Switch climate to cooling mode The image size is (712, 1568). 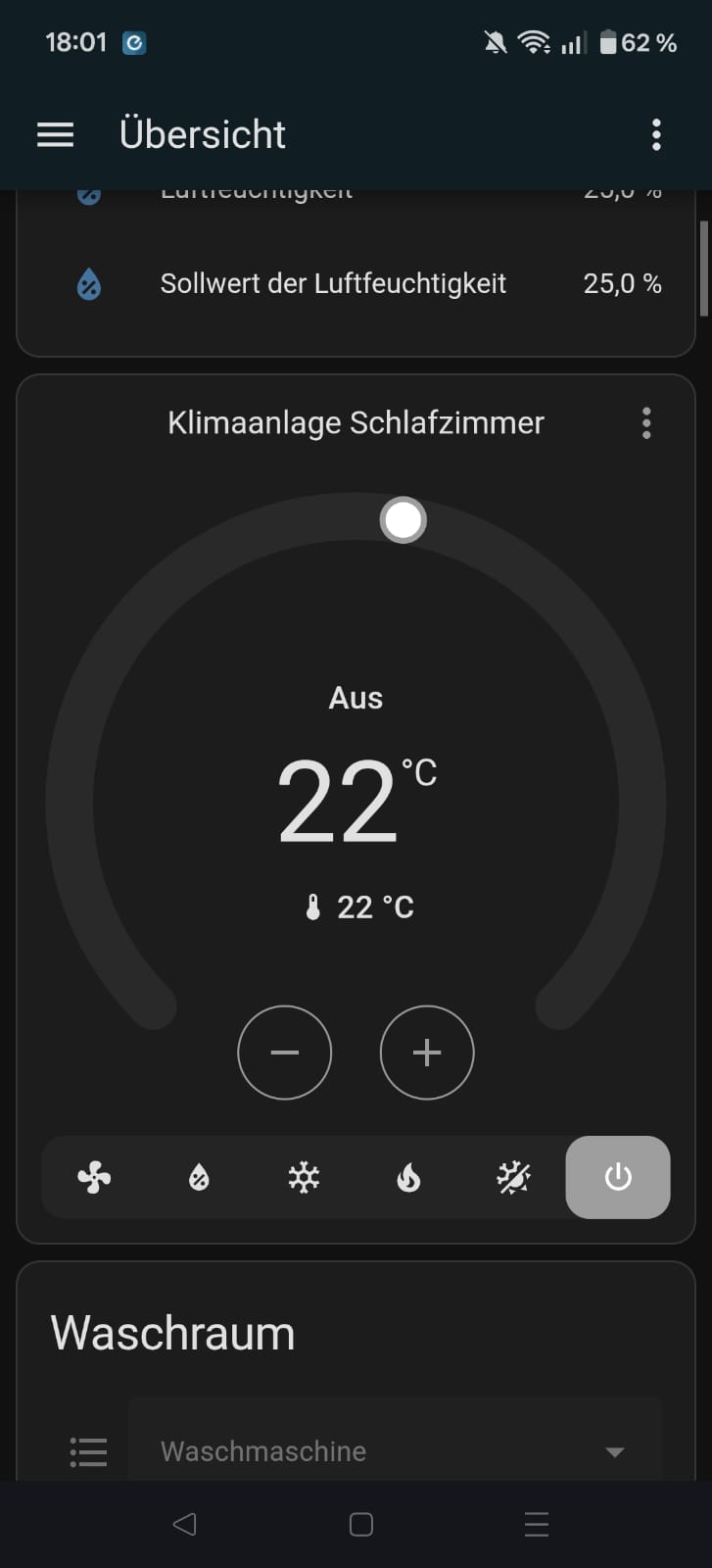click(304, 1177)
